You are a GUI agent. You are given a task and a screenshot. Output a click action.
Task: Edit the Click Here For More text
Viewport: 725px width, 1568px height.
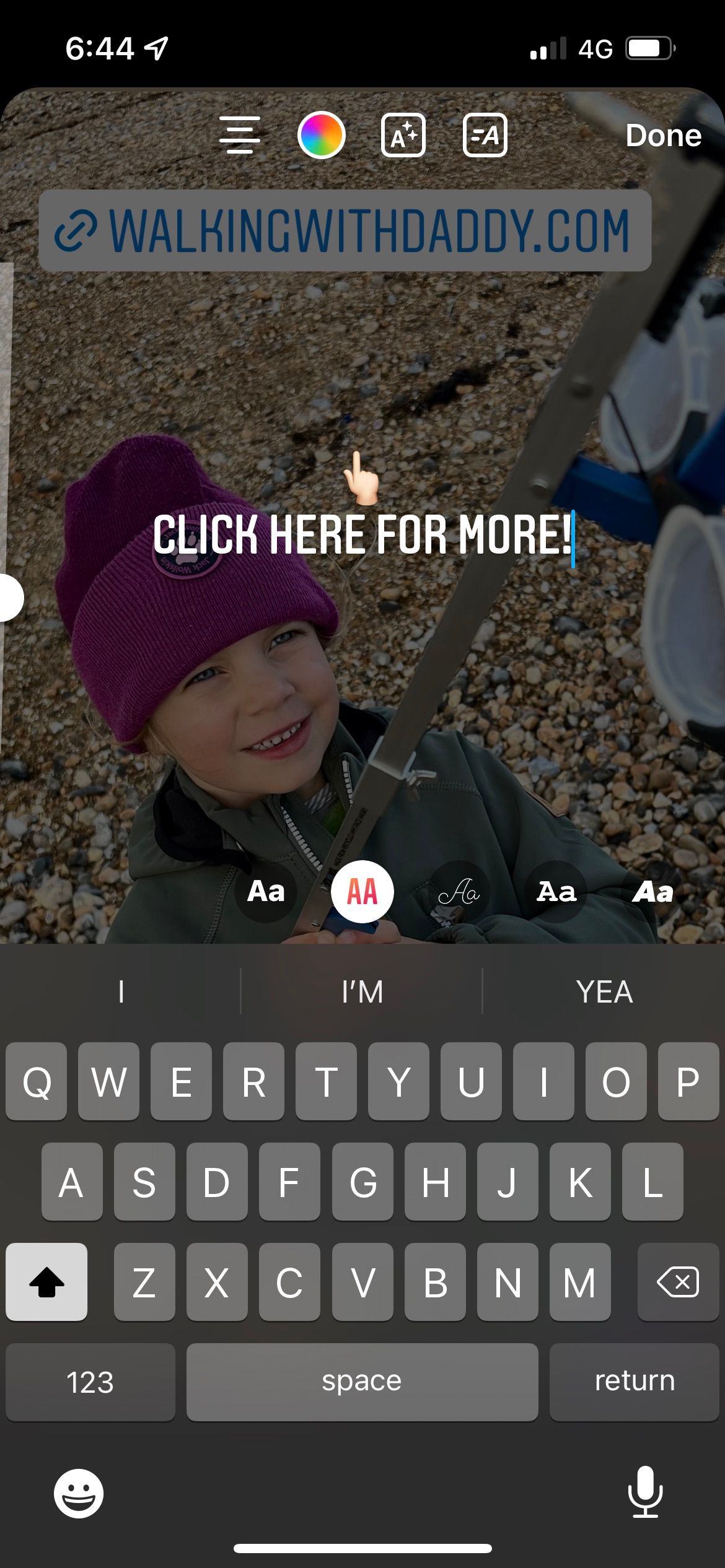tap(362, 534)
